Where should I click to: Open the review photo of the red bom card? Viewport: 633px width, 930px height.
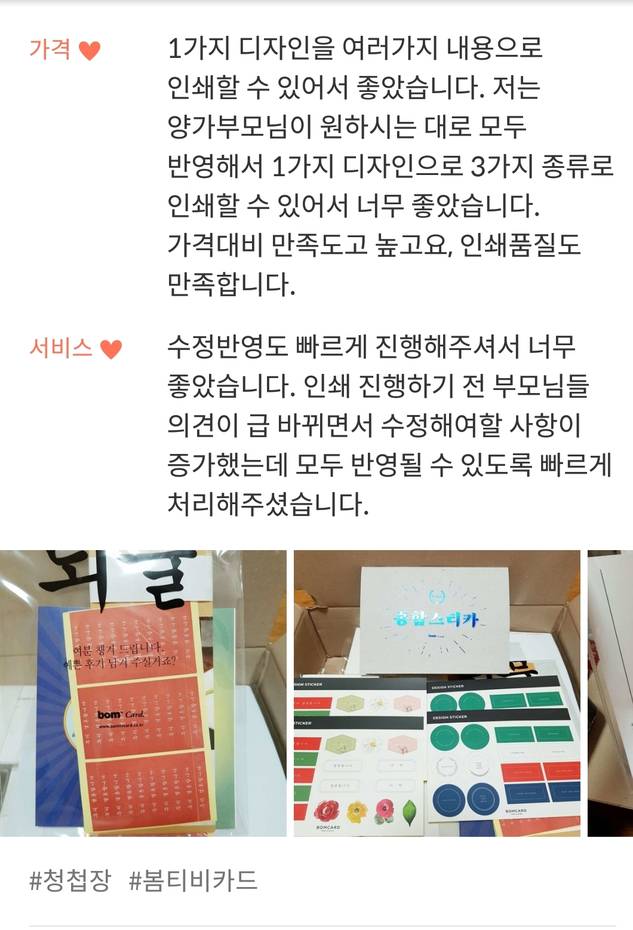pyautogui.click(x=143, y=693)
